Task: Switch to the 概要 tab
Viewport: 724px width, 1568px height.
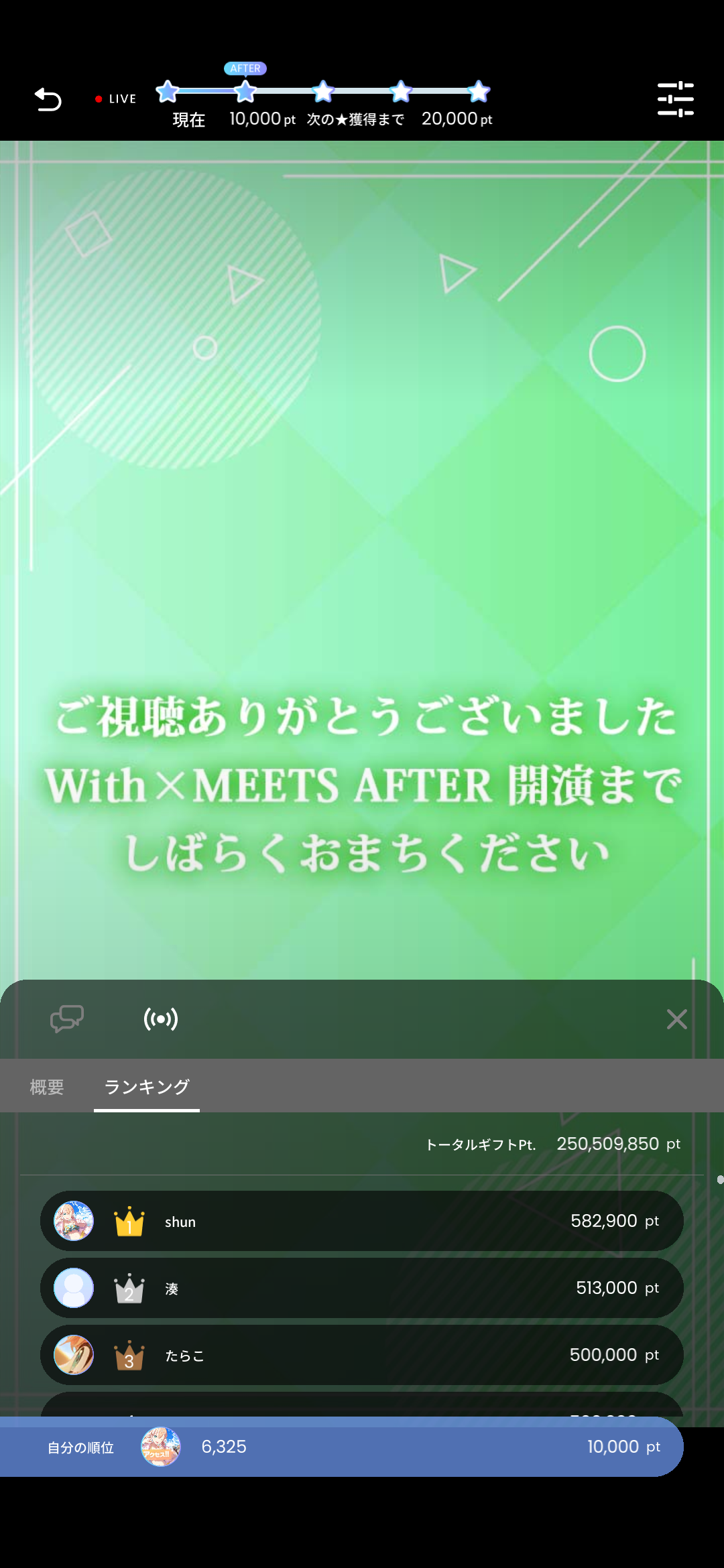Action: pyautogui.click(x=47, y=1086)
